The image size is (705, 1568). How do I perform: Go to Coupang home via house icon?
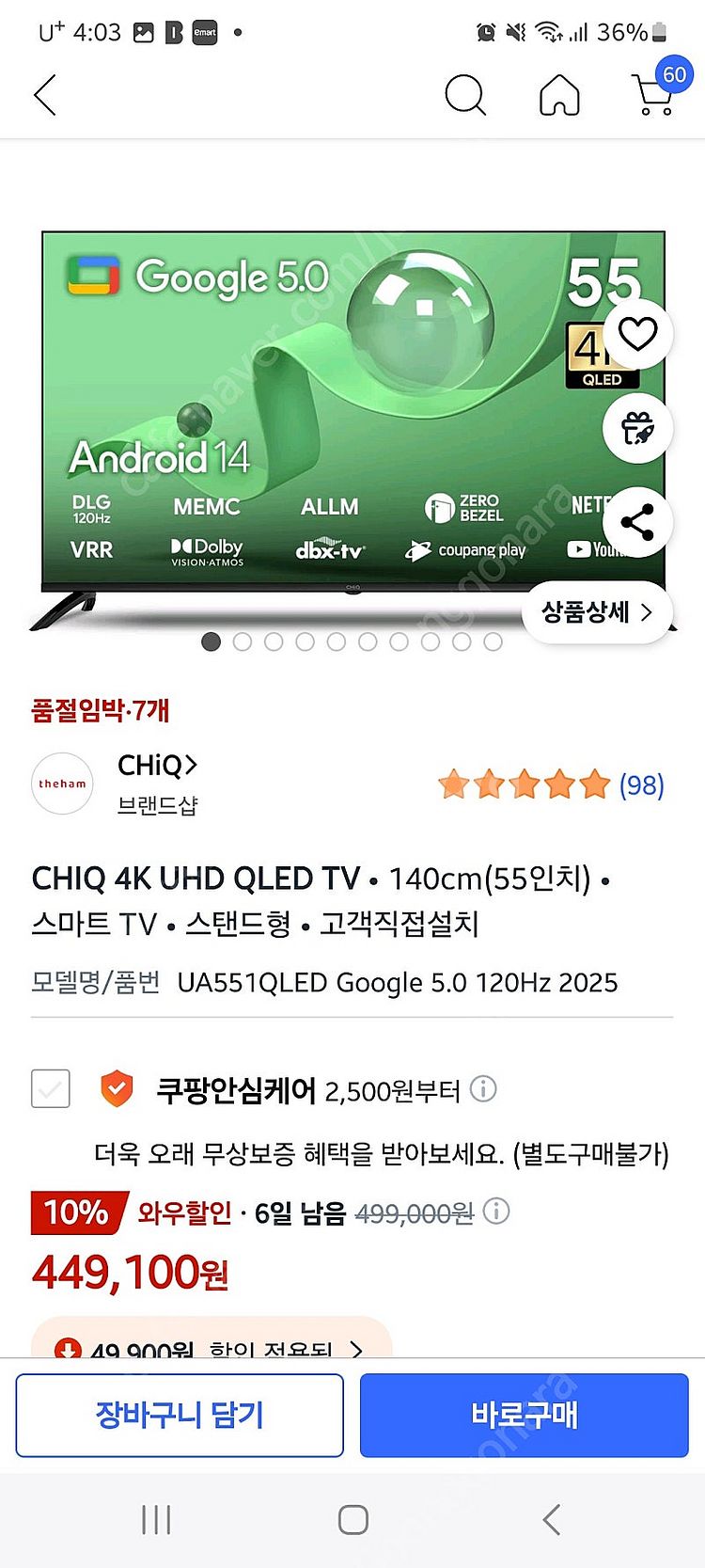[559, 95]
